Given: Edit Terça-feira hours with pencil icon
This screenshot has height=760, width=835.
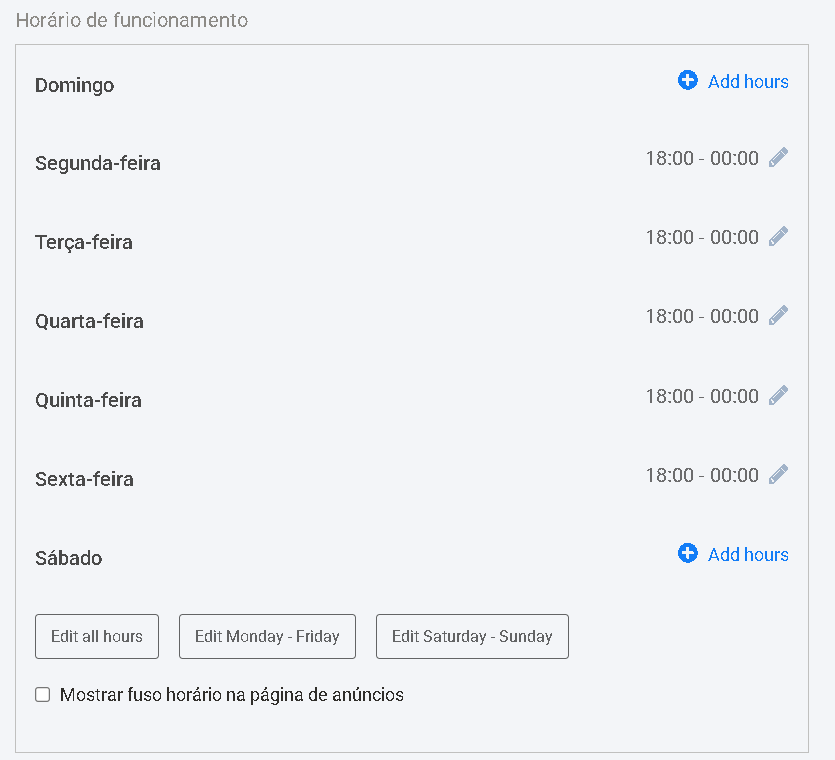Looking at the screenshot, I should (x=778, y=237).
